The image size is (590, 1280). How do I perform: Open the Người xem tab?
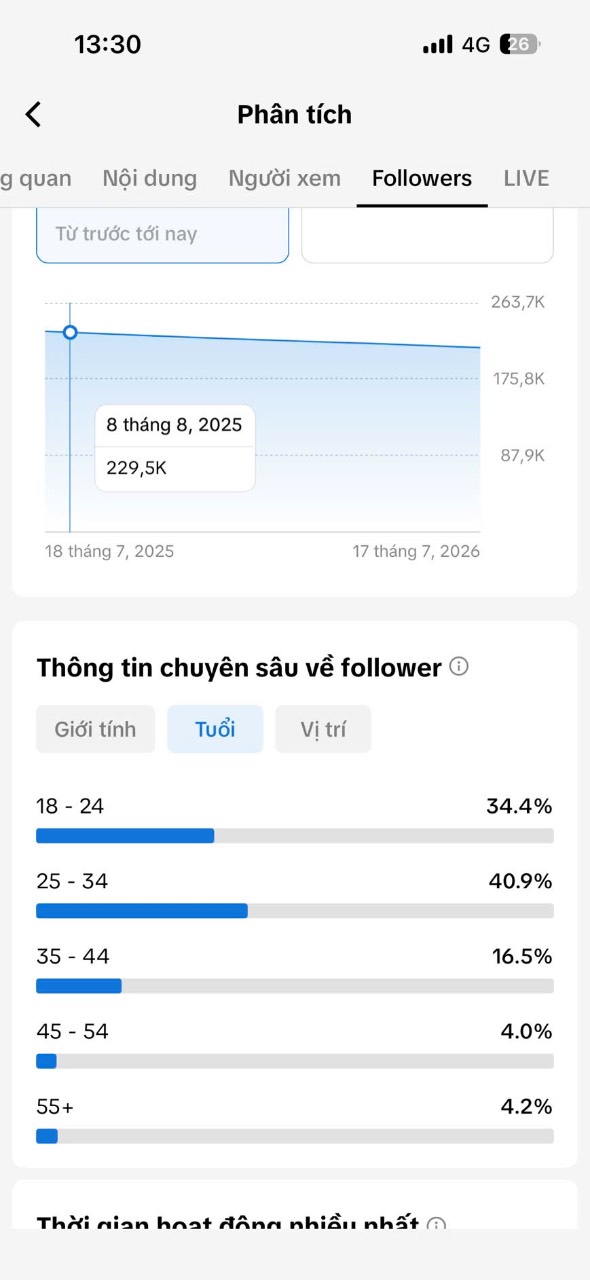coord(284,178)
